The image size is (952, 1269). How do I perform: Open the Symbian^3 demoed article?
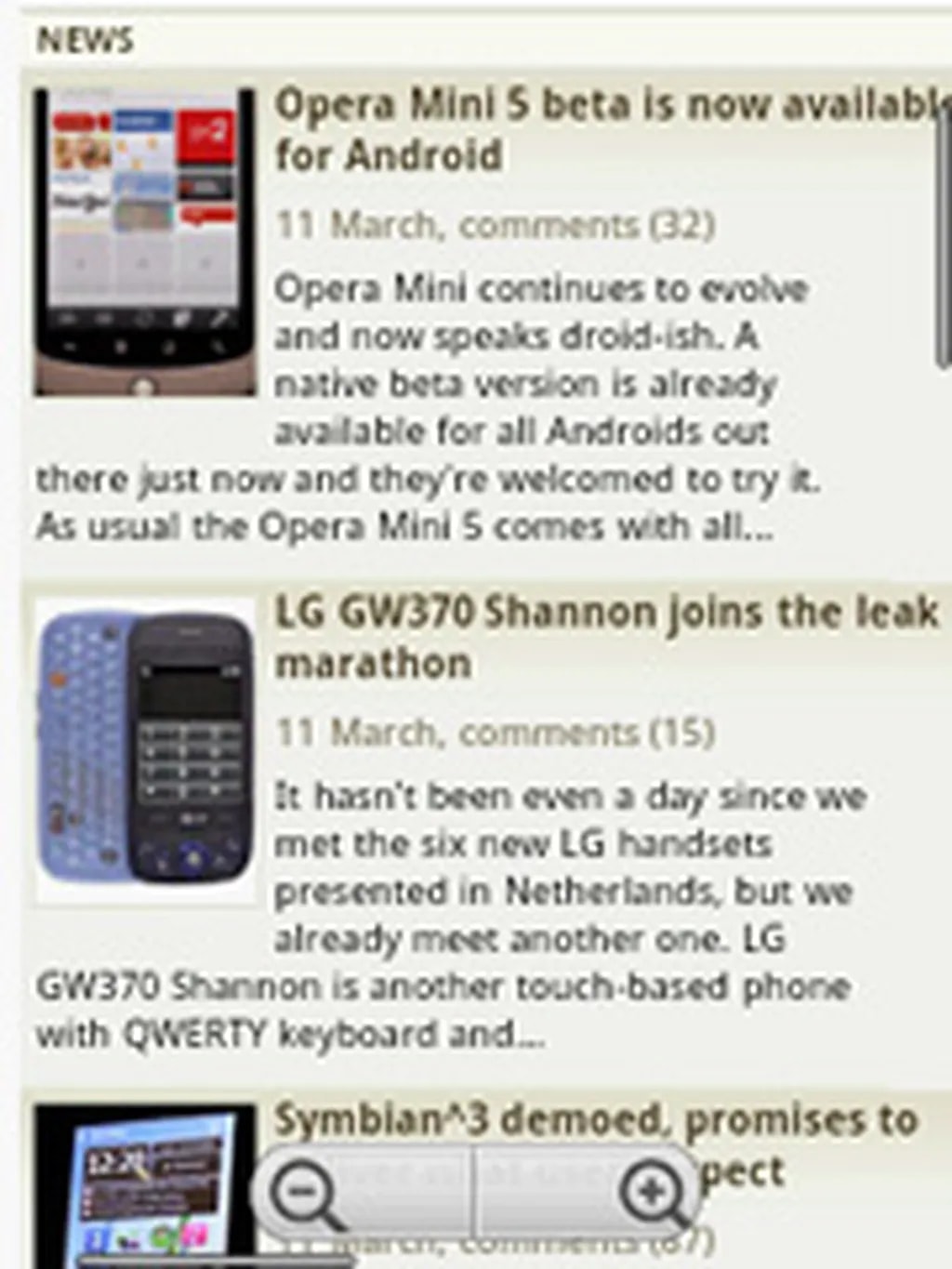pos(595,1120)
